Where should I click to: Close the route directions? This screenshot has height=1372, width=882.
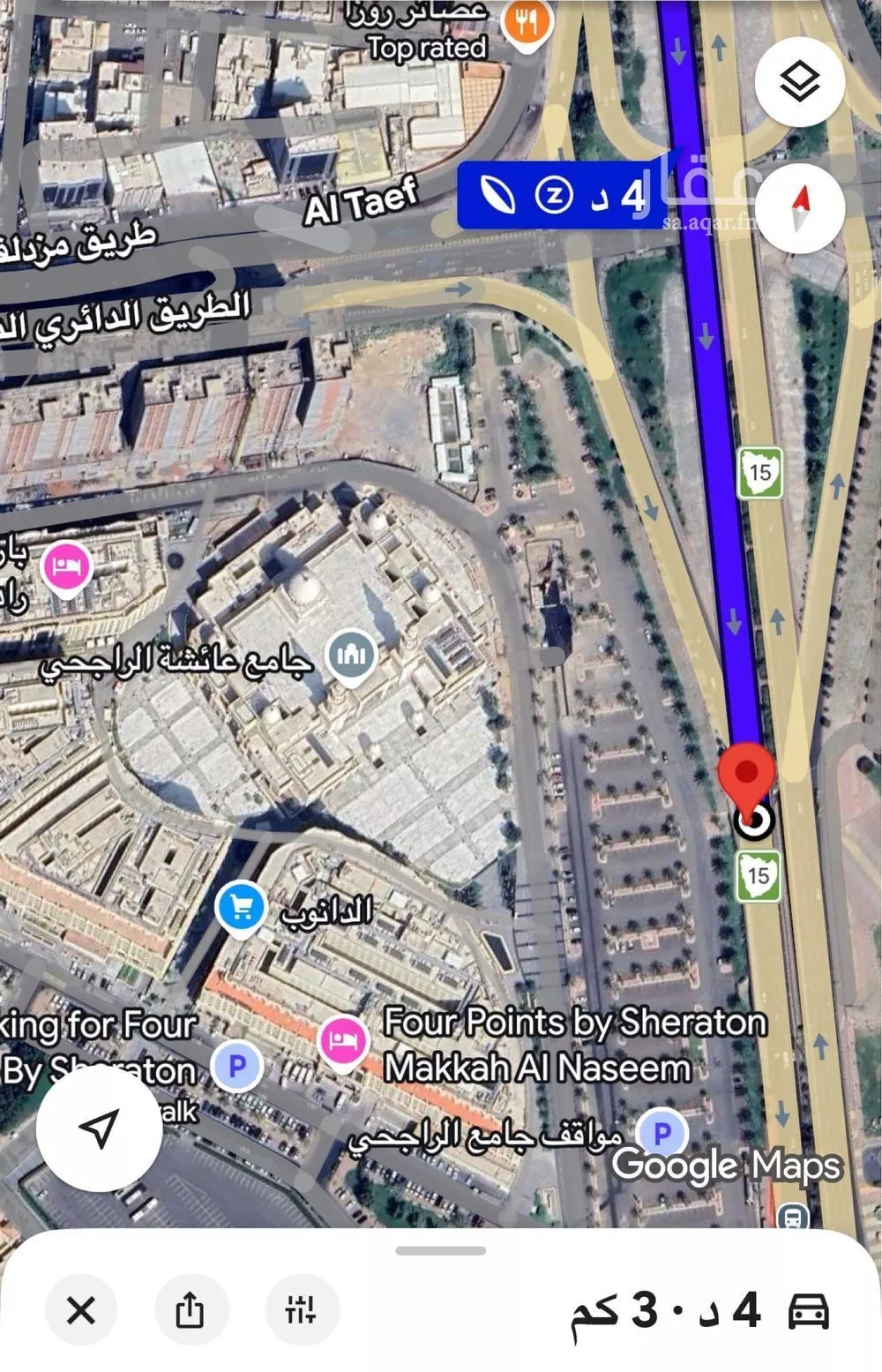coord(80,1311)
